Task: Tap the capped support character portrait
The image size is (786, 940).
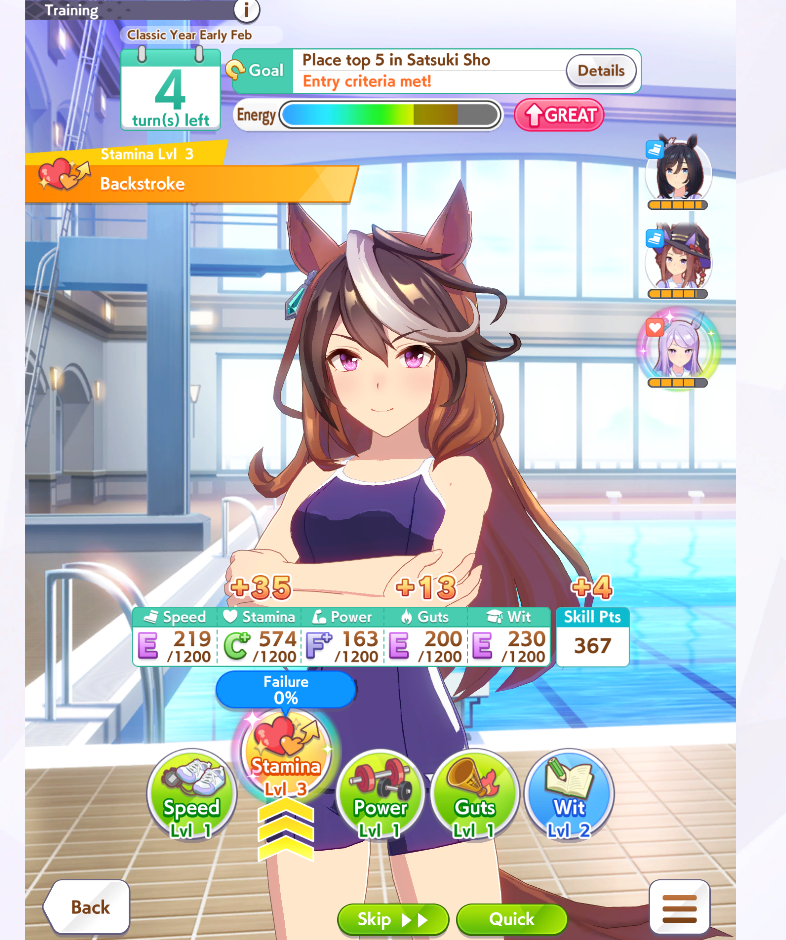Action: click(677, 260)
